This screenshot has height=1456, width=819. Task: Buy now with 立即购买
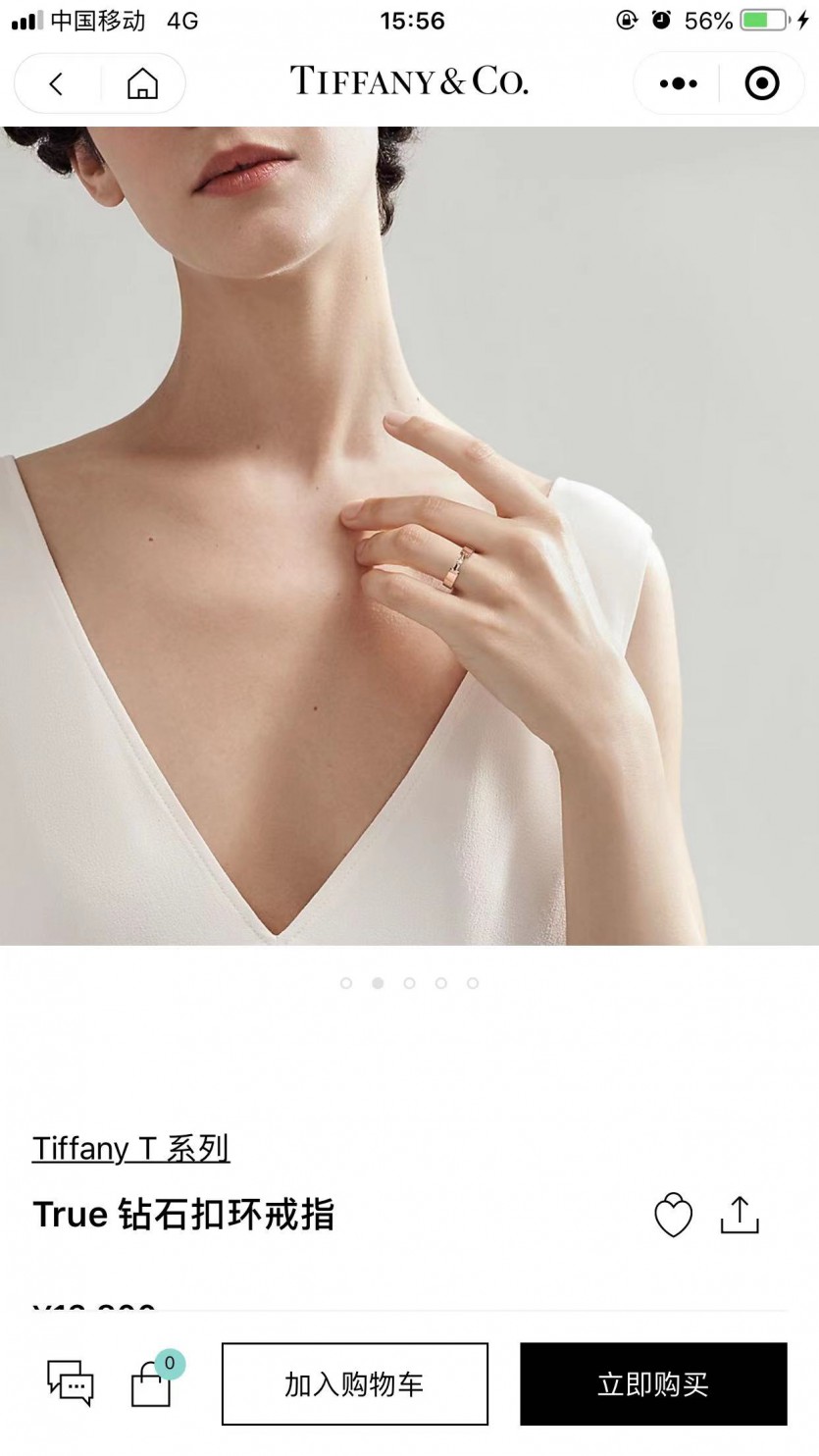coord(653,1384)
